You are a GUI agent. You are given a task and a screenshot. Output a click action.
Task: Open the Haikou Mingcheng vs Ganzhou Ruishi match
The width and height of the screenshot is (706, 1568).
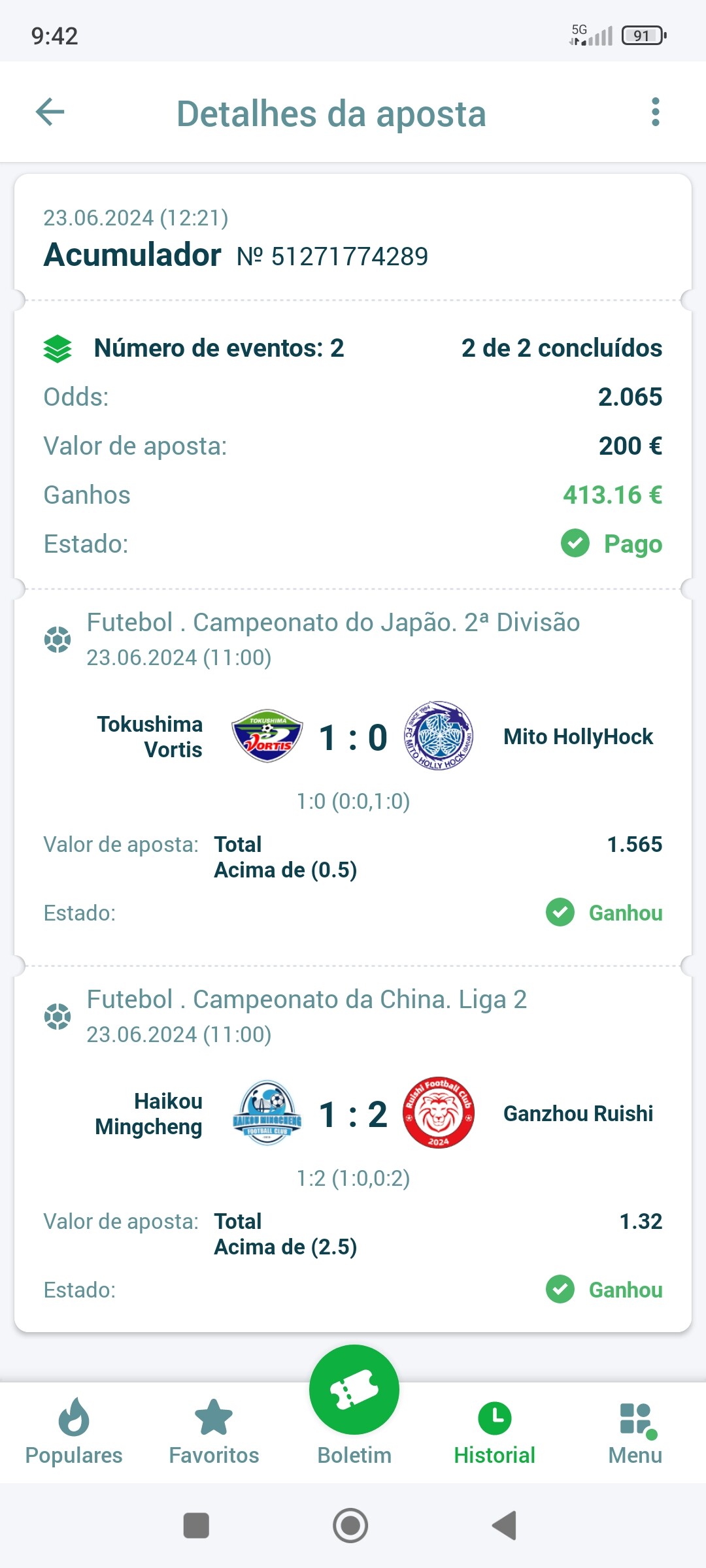click(x=353, y=1115)
